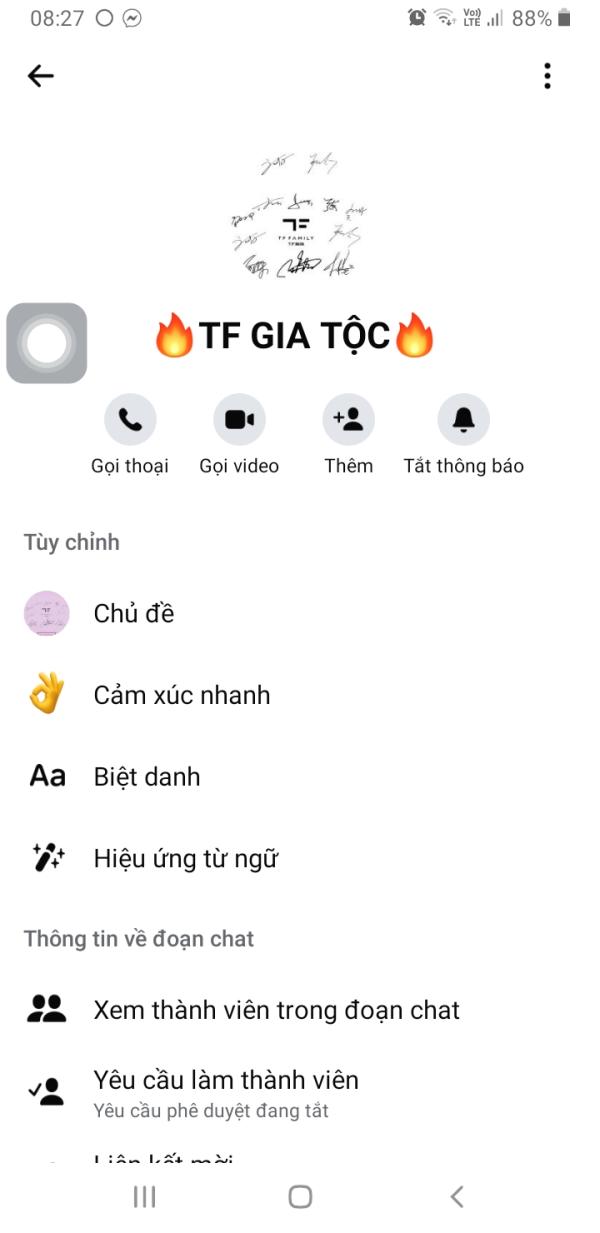Go to home screen via navigation bar
Screen dimensions: 600x1233
click(x=300, y=1196)
